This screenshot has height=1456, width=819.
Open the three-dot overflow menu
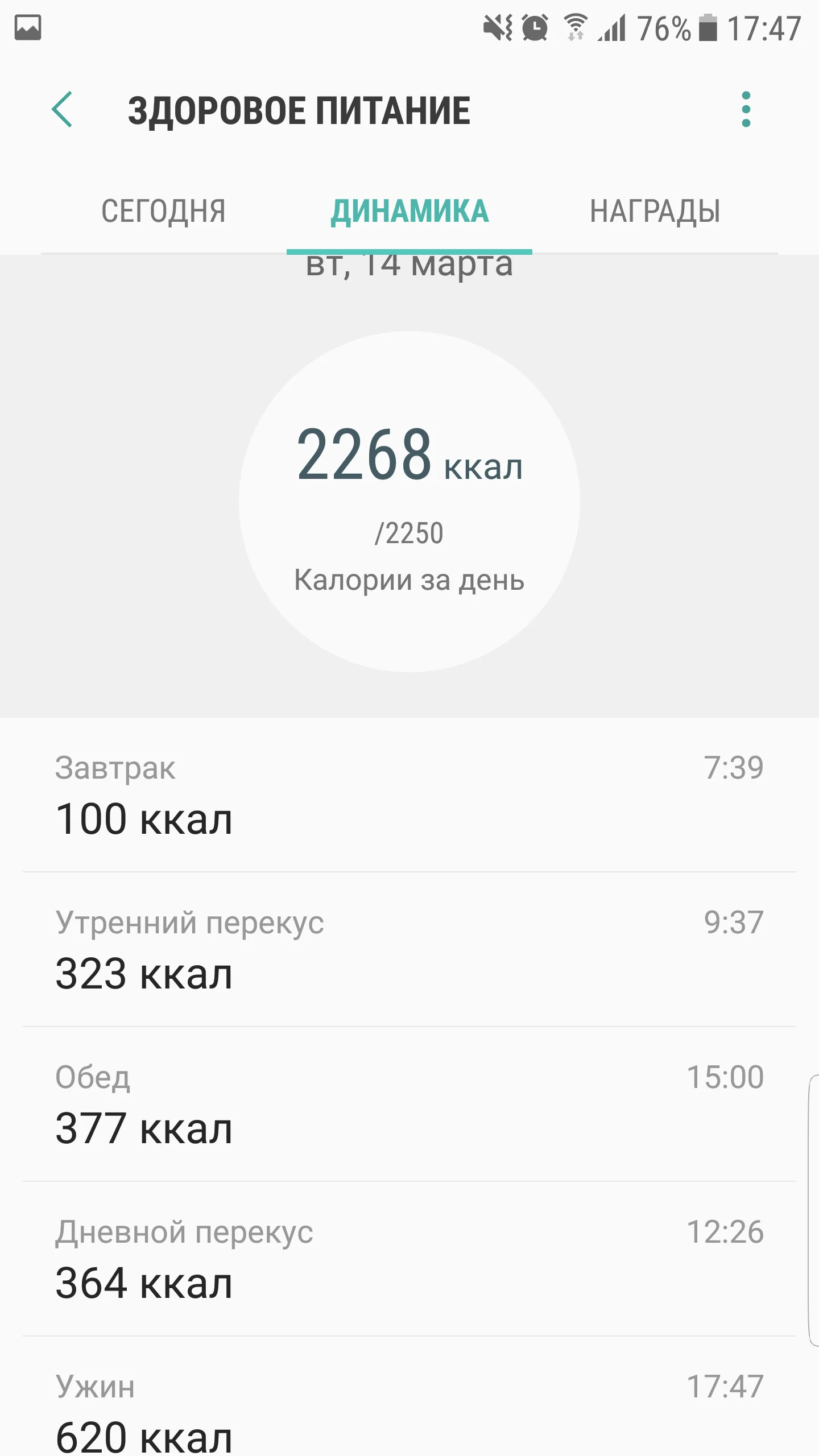746,109
